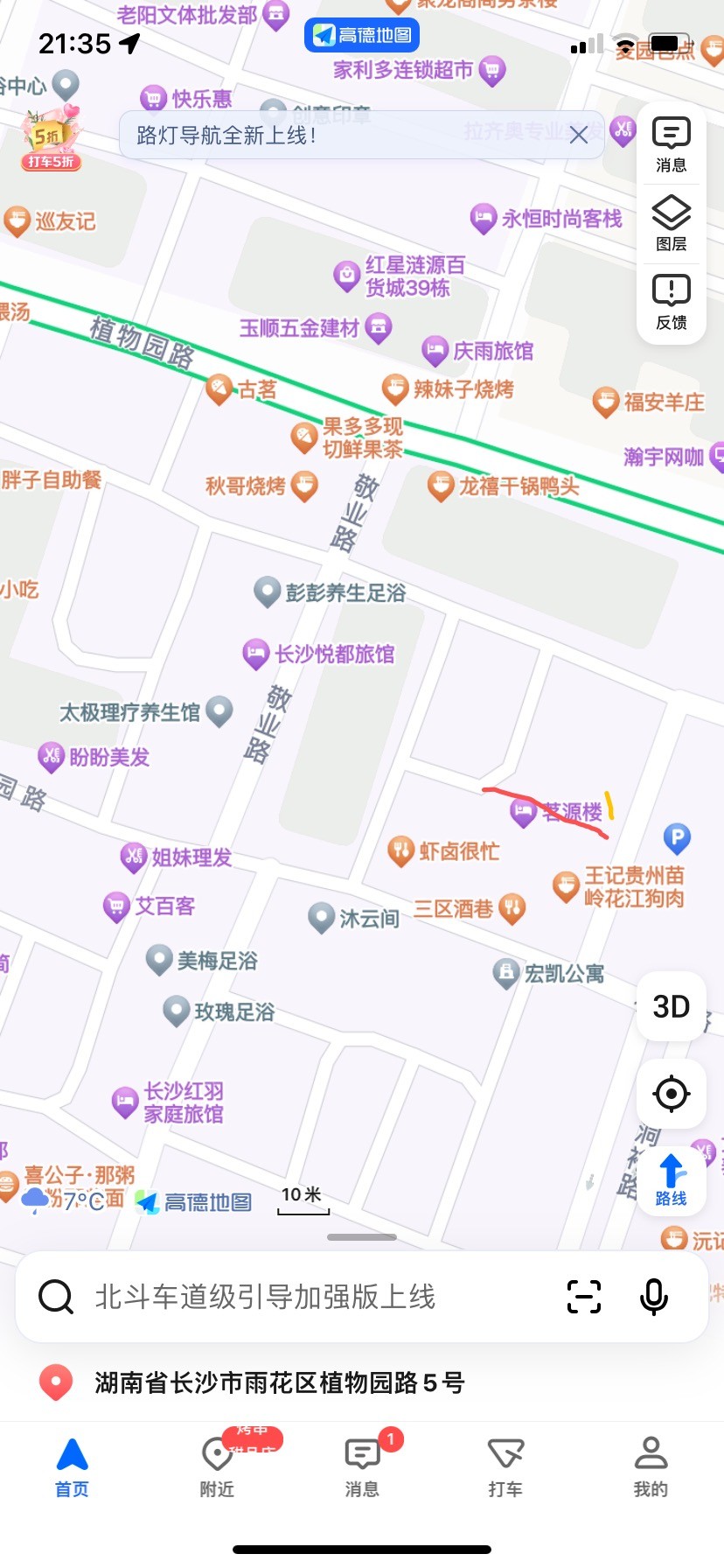Start voice search with the microphone
Screen dimensions: 724x1568
point(654,1297)
